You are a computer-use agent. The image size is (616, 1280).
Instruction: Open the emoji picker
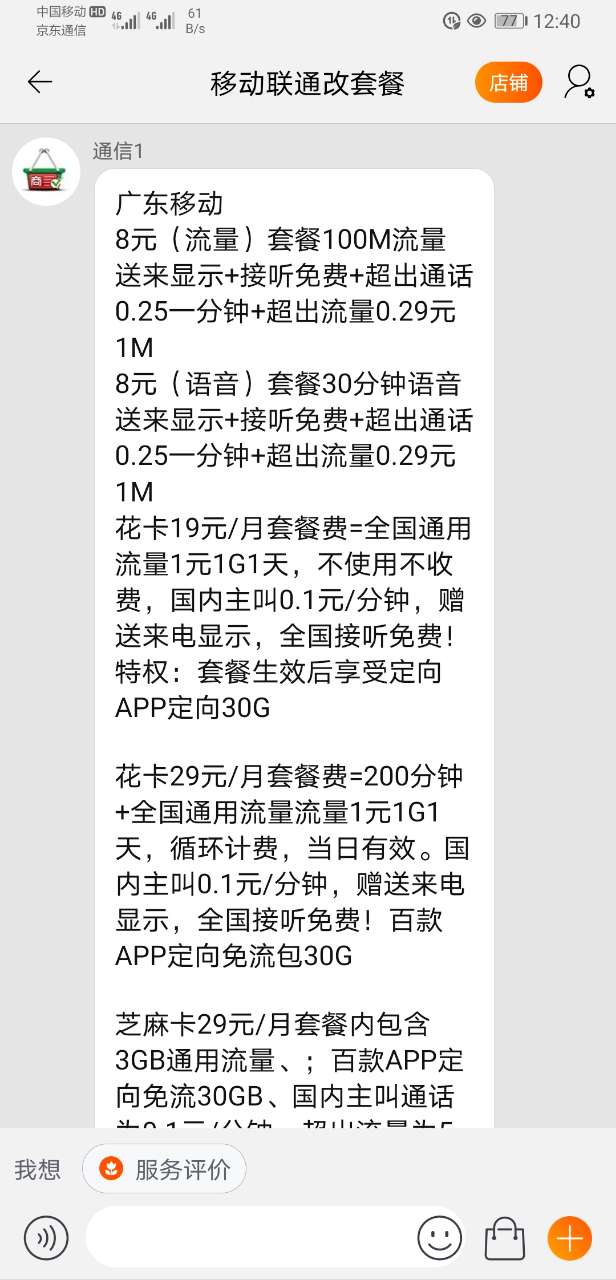click(440, 1239)
